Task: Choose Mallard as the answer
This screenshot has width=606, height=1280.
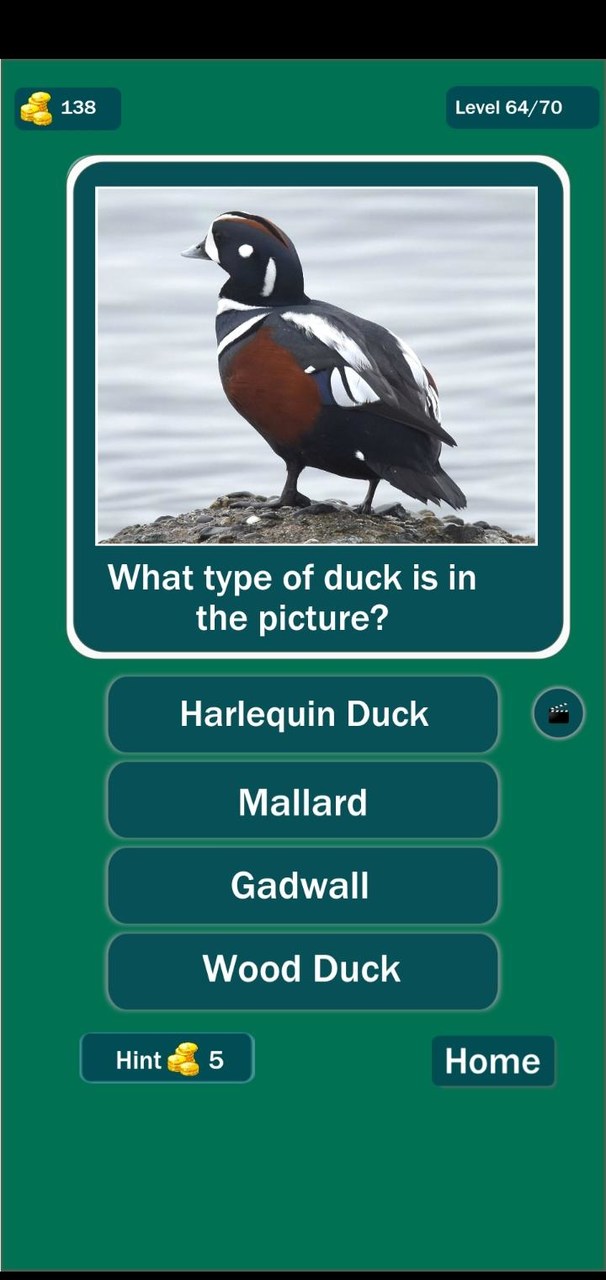Action: coord(303,801)
